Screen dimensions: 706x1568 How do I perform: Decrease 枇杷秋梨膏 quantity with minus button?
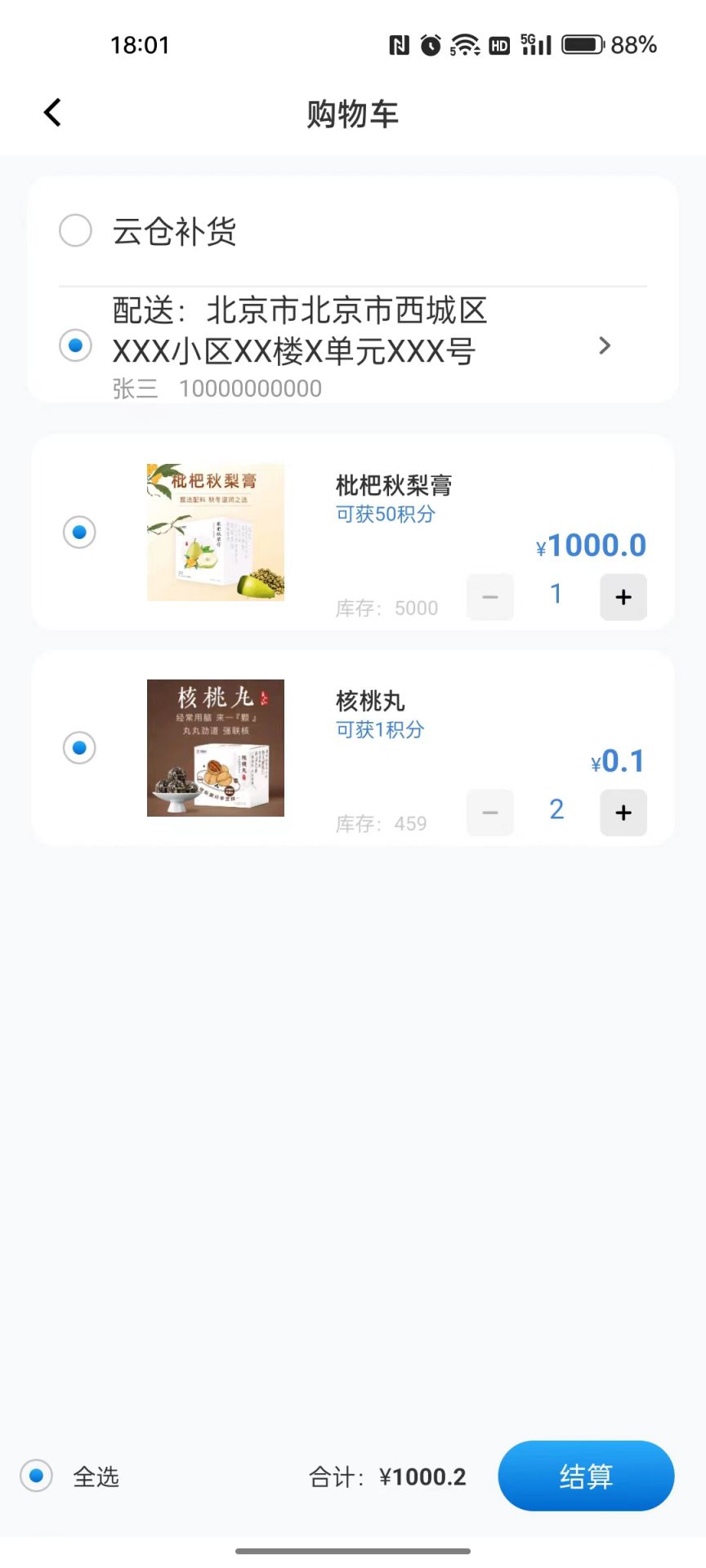[x=489, y=597]
